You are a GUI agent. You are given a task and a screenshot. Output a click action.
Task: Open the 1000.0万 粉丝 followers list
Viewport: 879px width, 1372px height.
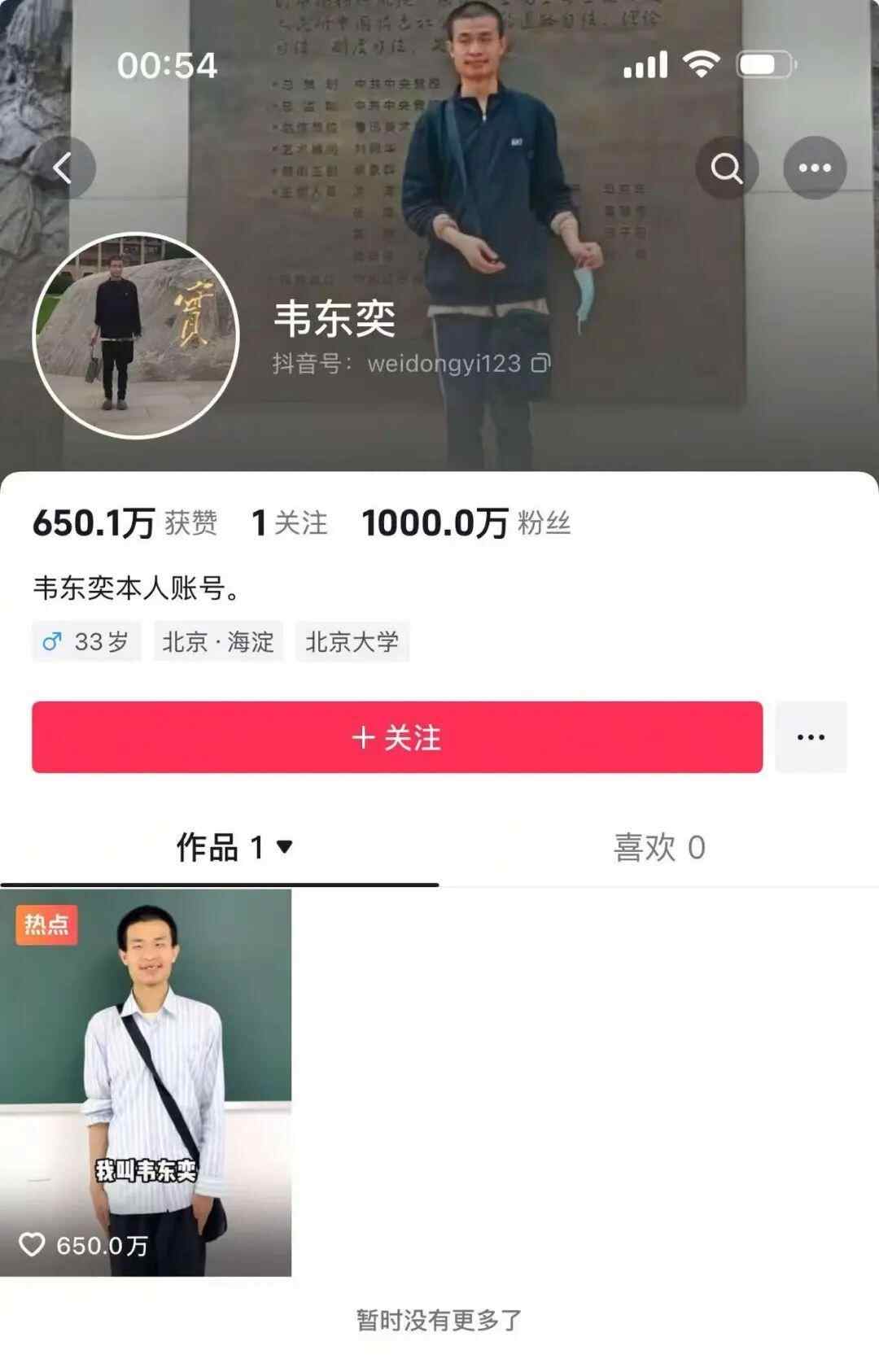[x=466, y=523]
